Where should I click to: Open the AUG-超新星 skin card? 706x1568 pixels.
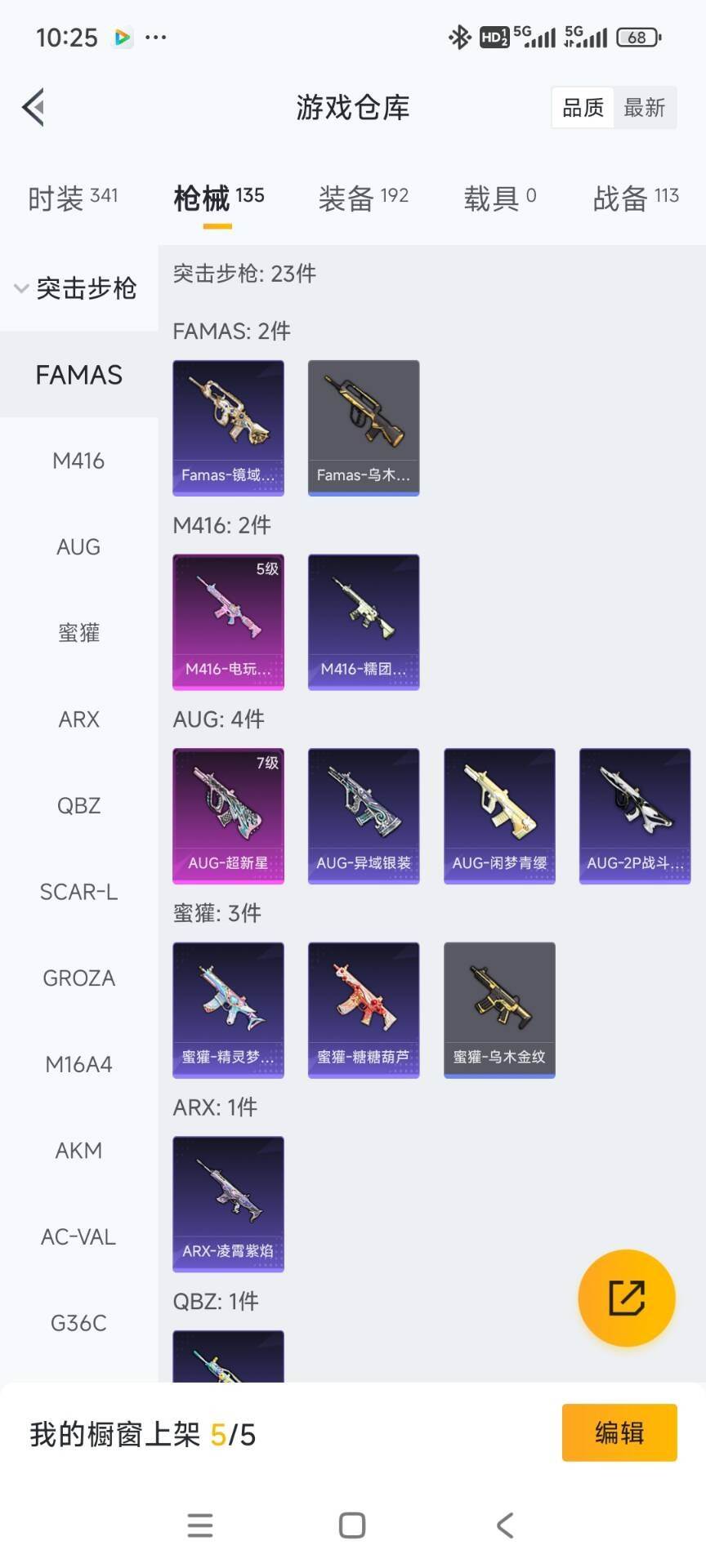tap(228, 815)
